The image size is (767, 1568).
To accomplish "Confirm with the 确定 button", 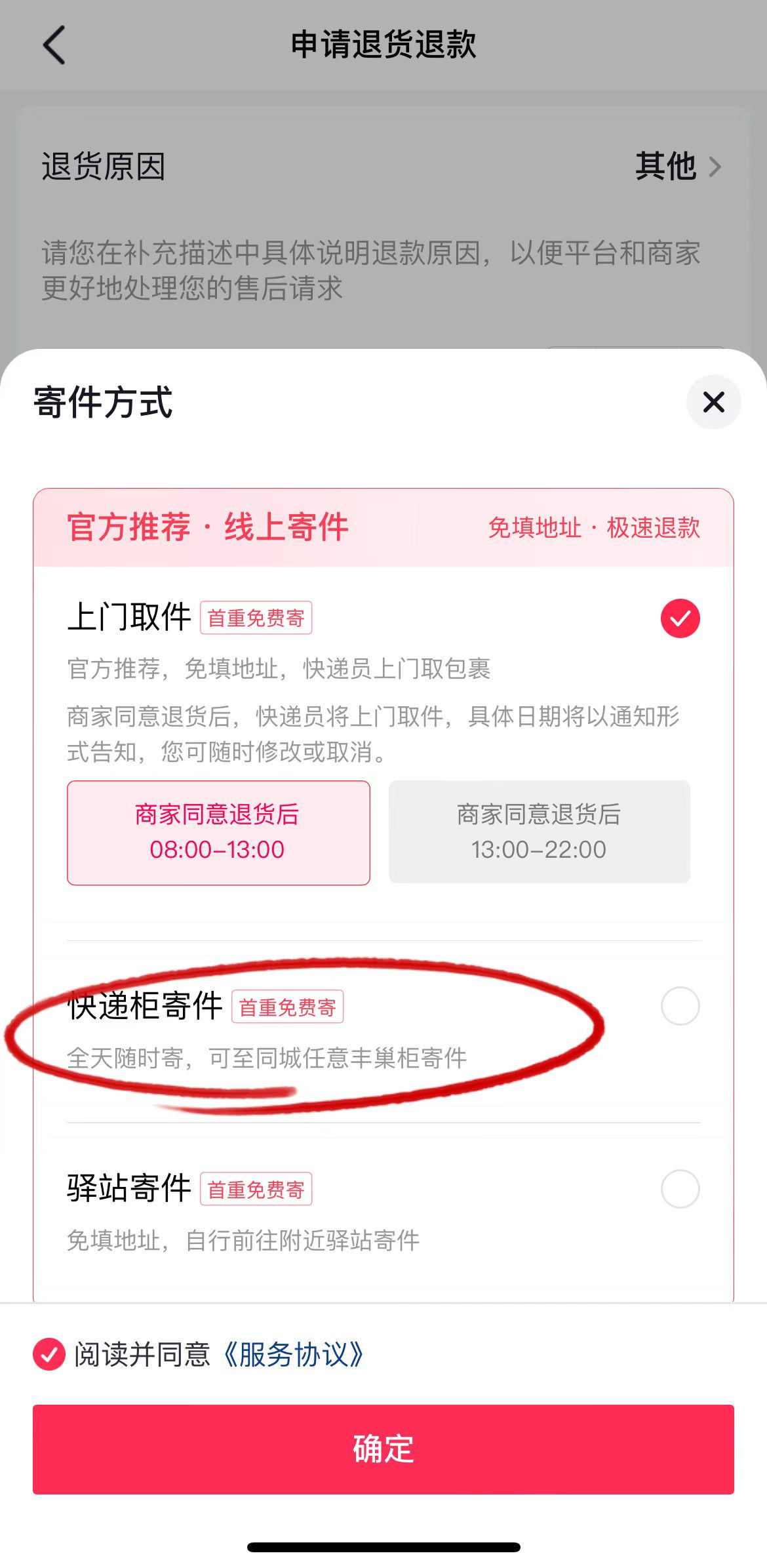I will [383, 1449].
